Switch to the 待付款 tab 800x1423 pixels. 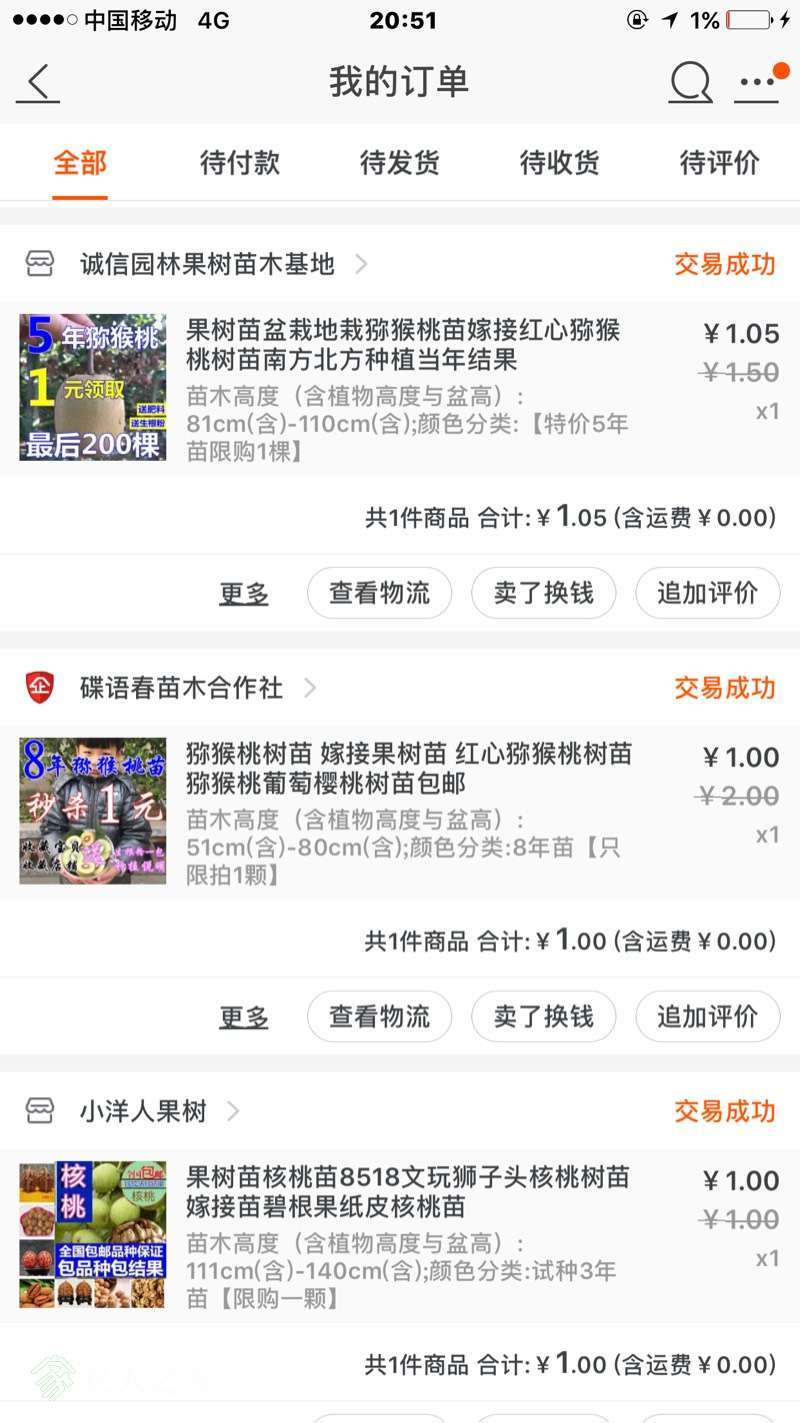[240, 162]
